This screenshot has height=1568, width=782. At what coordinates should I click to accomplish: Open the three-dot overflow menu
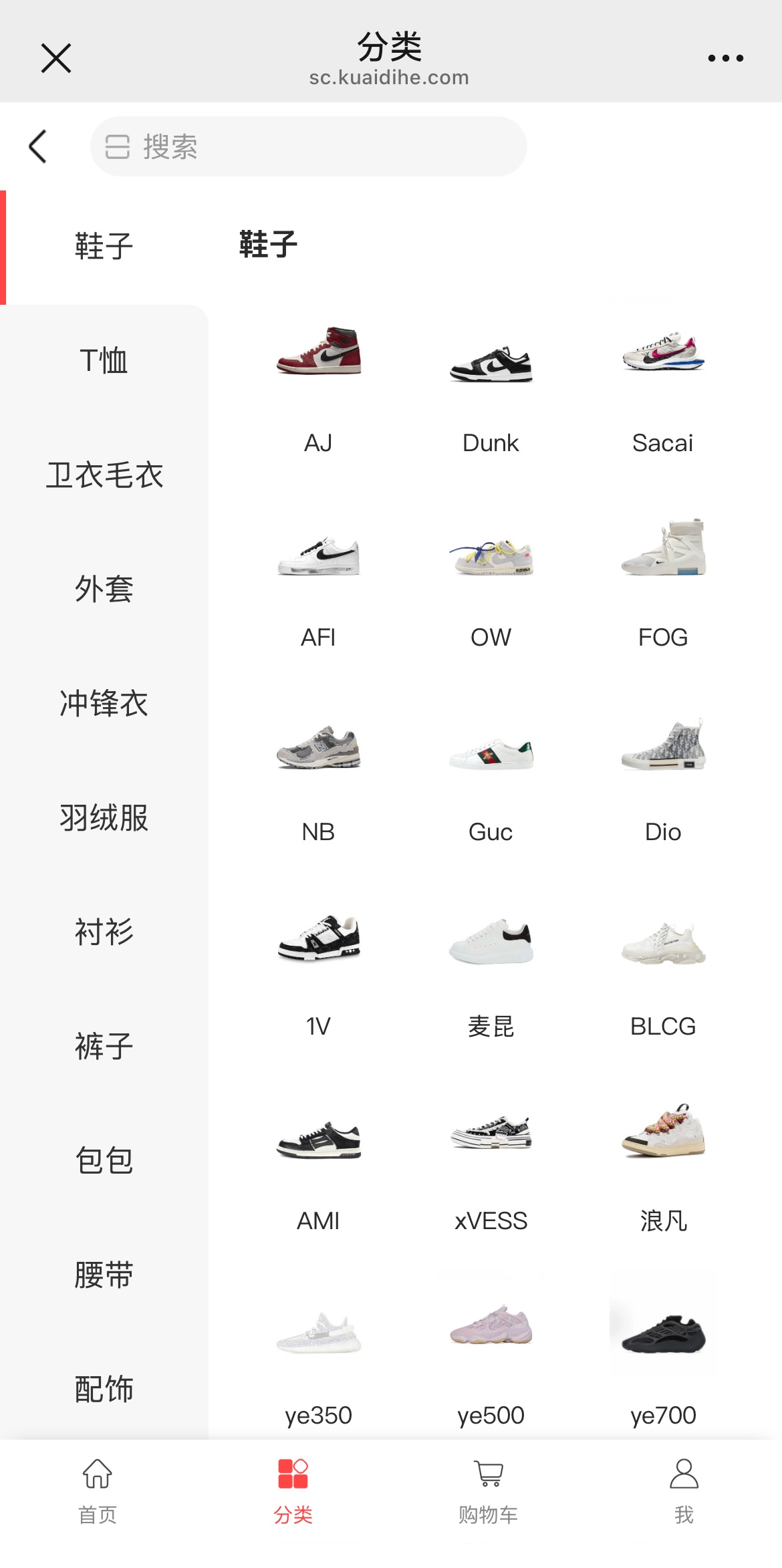(725, 58)
